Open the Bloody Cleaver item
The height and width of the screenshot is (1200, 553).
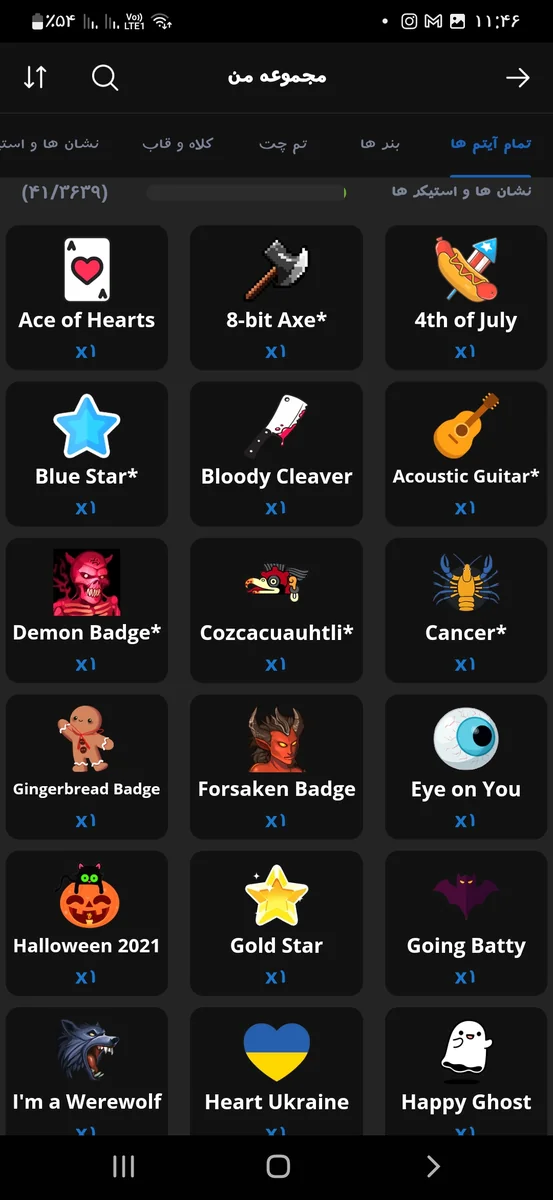point(277,454)
